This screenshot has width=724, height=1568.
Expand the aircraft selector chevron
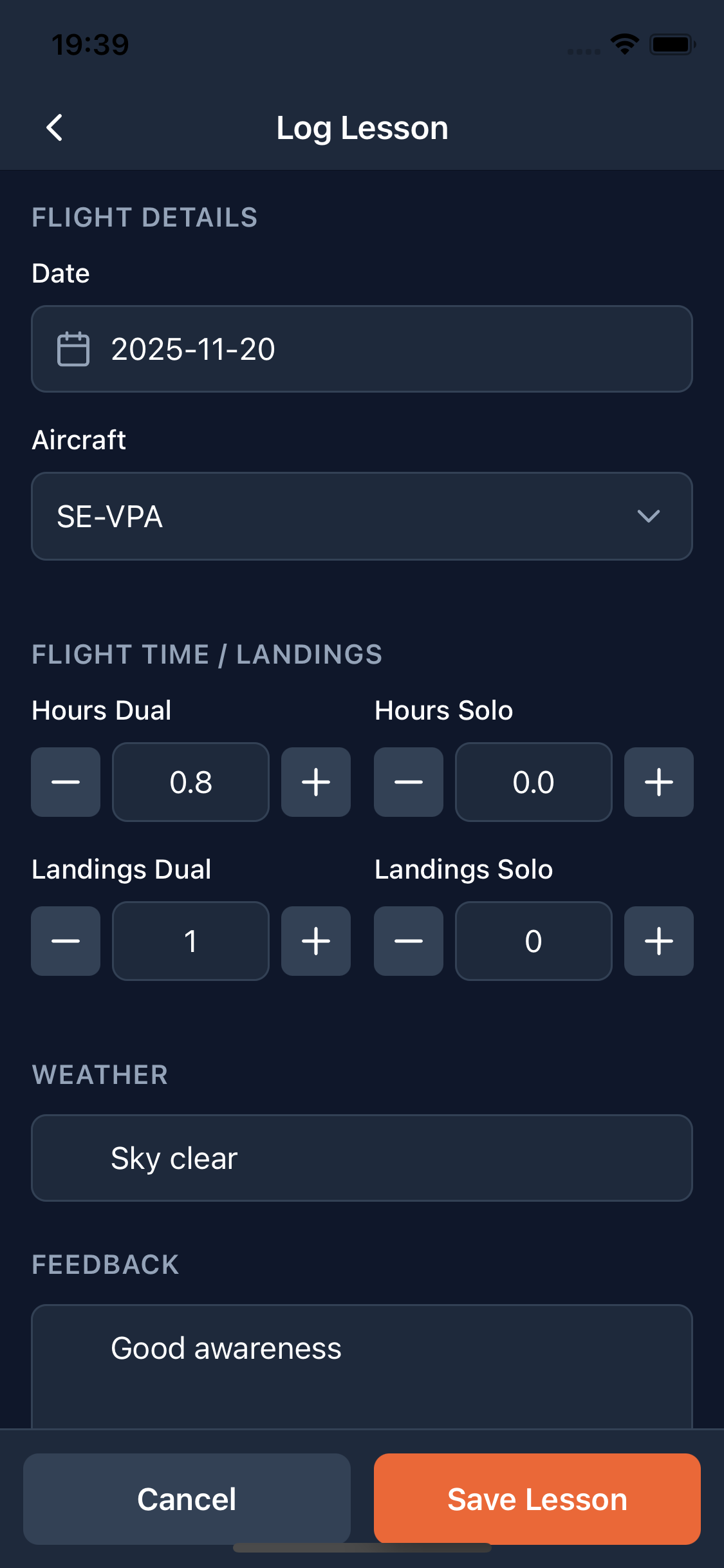[648, 516]
